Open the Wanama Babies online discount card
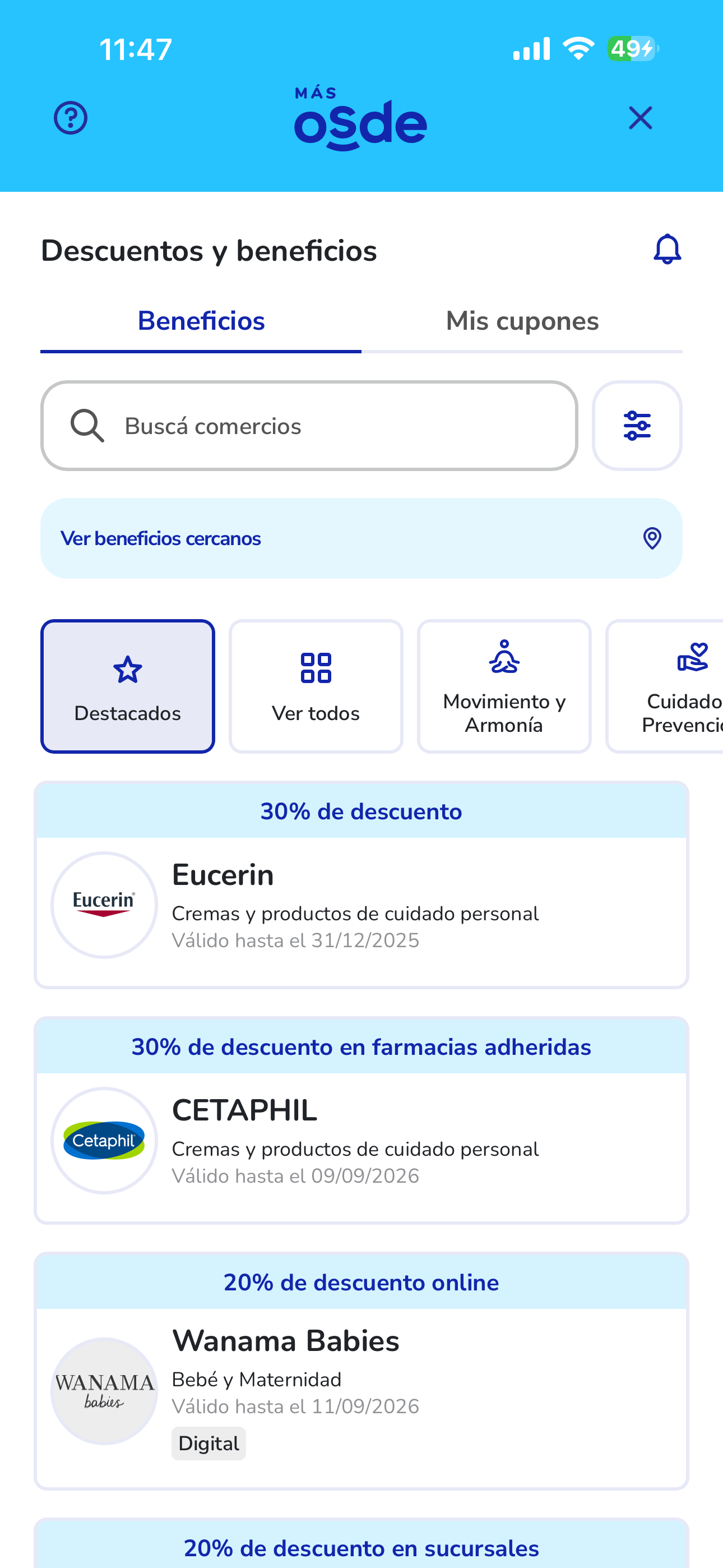 pos(361,1371)
